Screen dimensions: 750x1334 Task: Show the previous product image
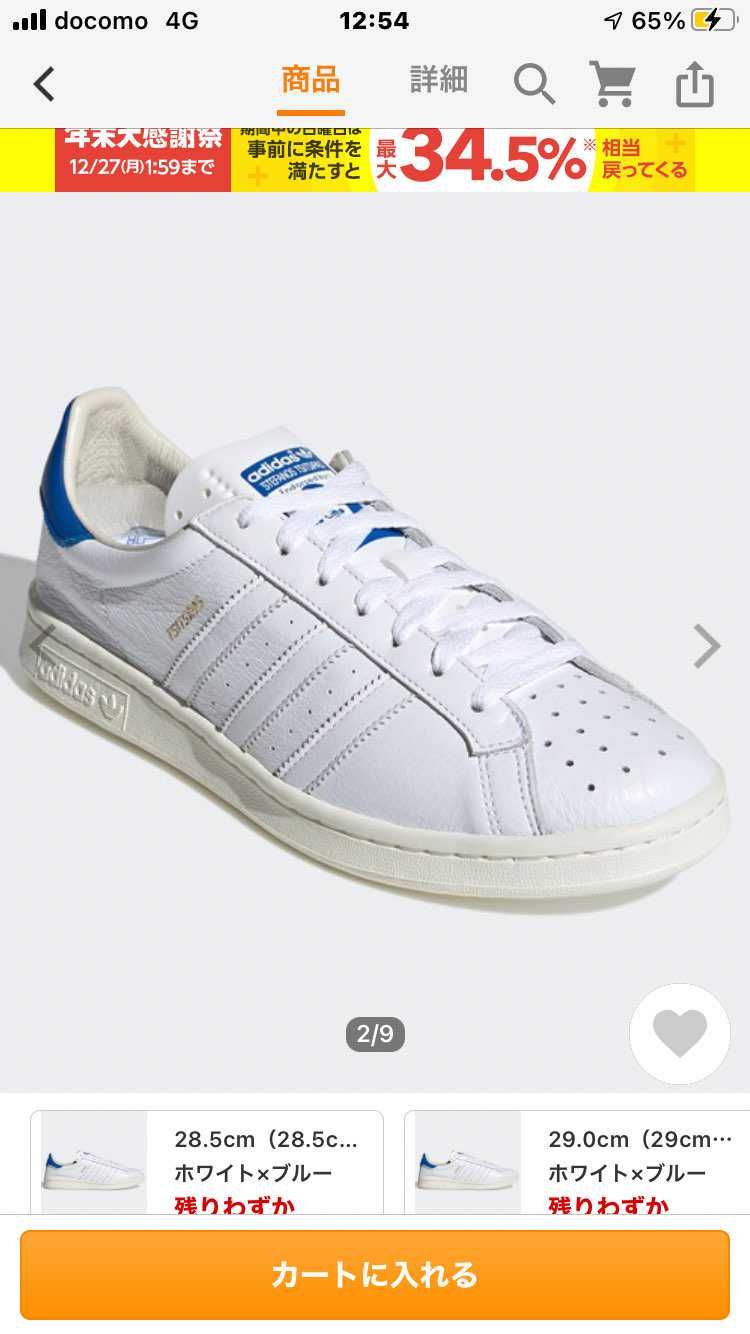[42, 646]
